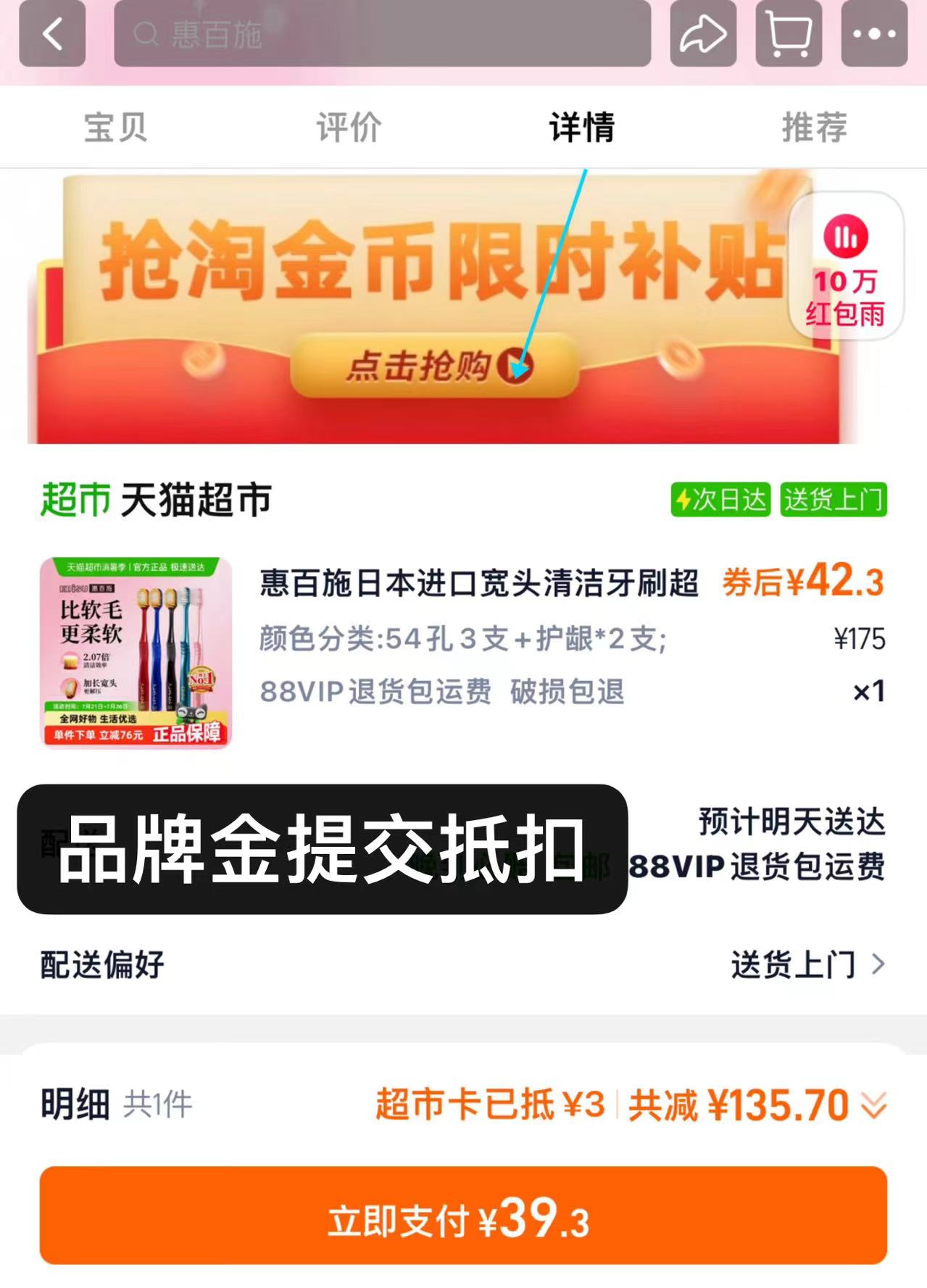
Task: Tap the 超市 green store icon
Action: 76,498
